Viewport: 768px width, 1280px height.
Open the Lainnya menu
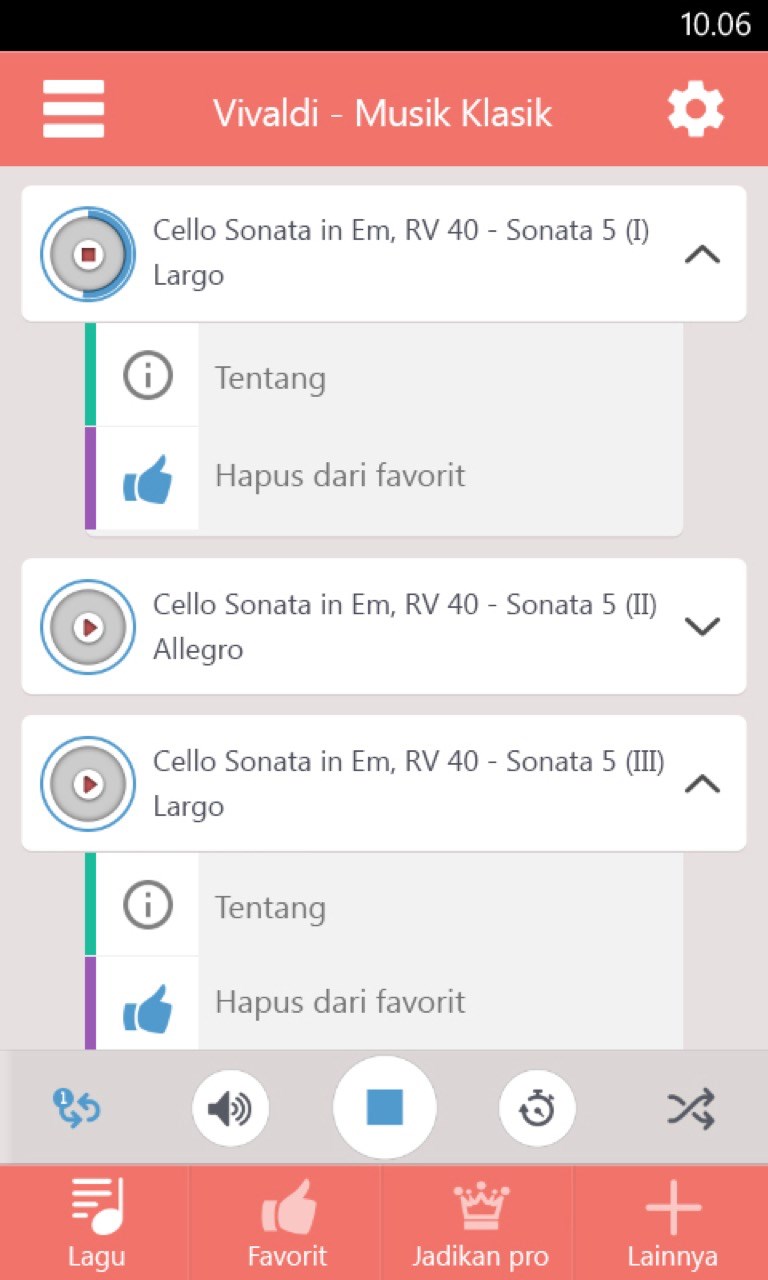tap(672, 1220)
